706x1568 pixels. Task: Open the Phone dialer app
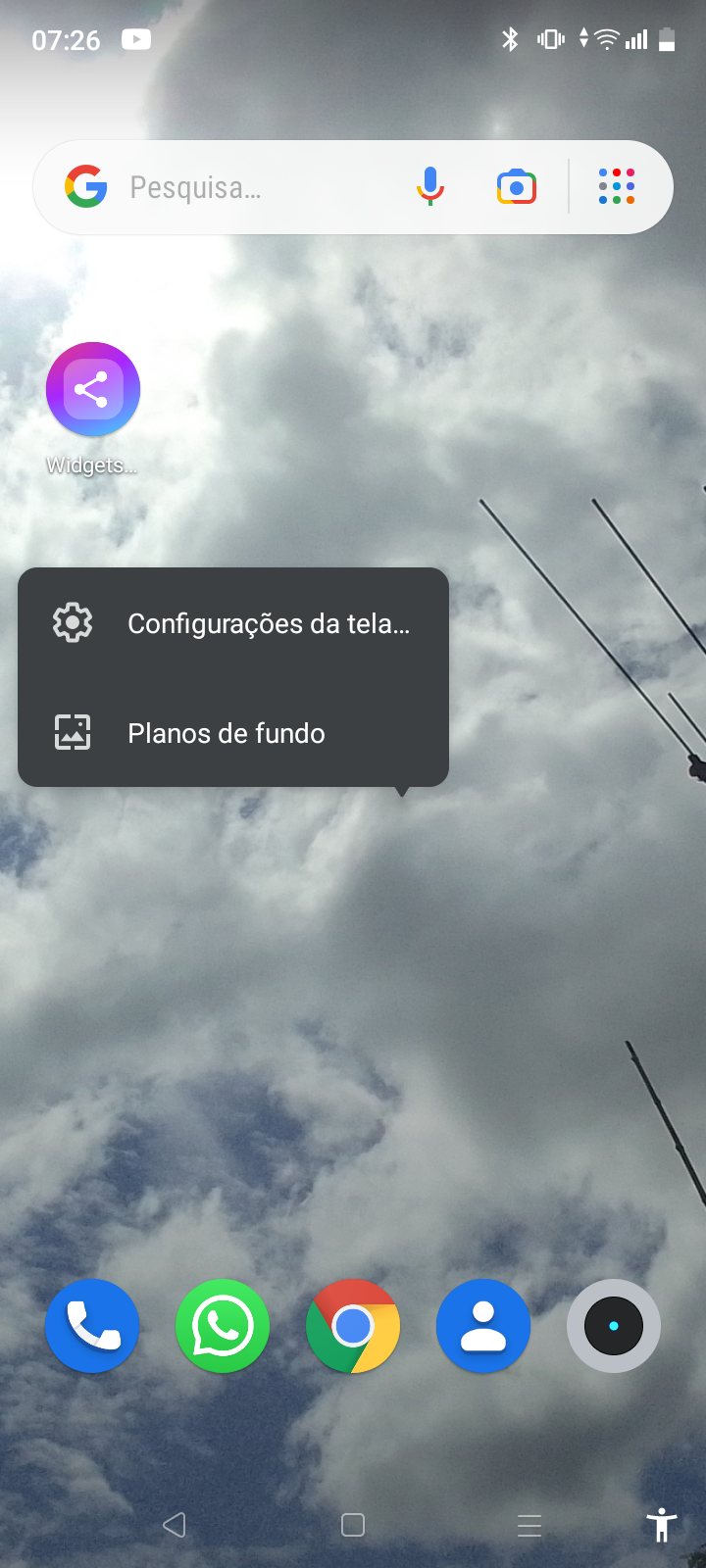click(92, 1326)
